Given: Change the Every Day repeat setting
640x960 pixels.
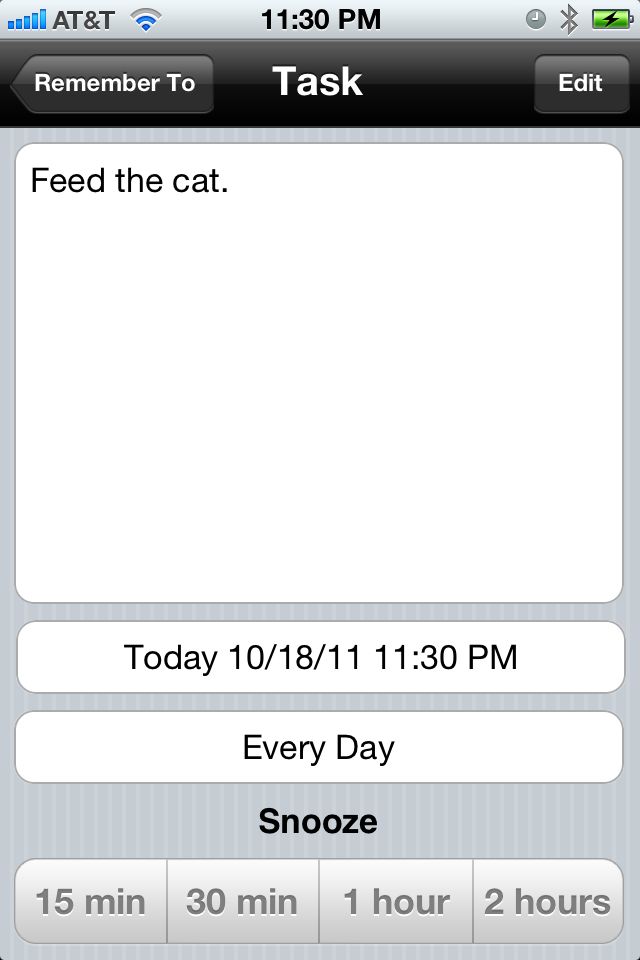Looking at the screenshot, I should pos(320,747).
